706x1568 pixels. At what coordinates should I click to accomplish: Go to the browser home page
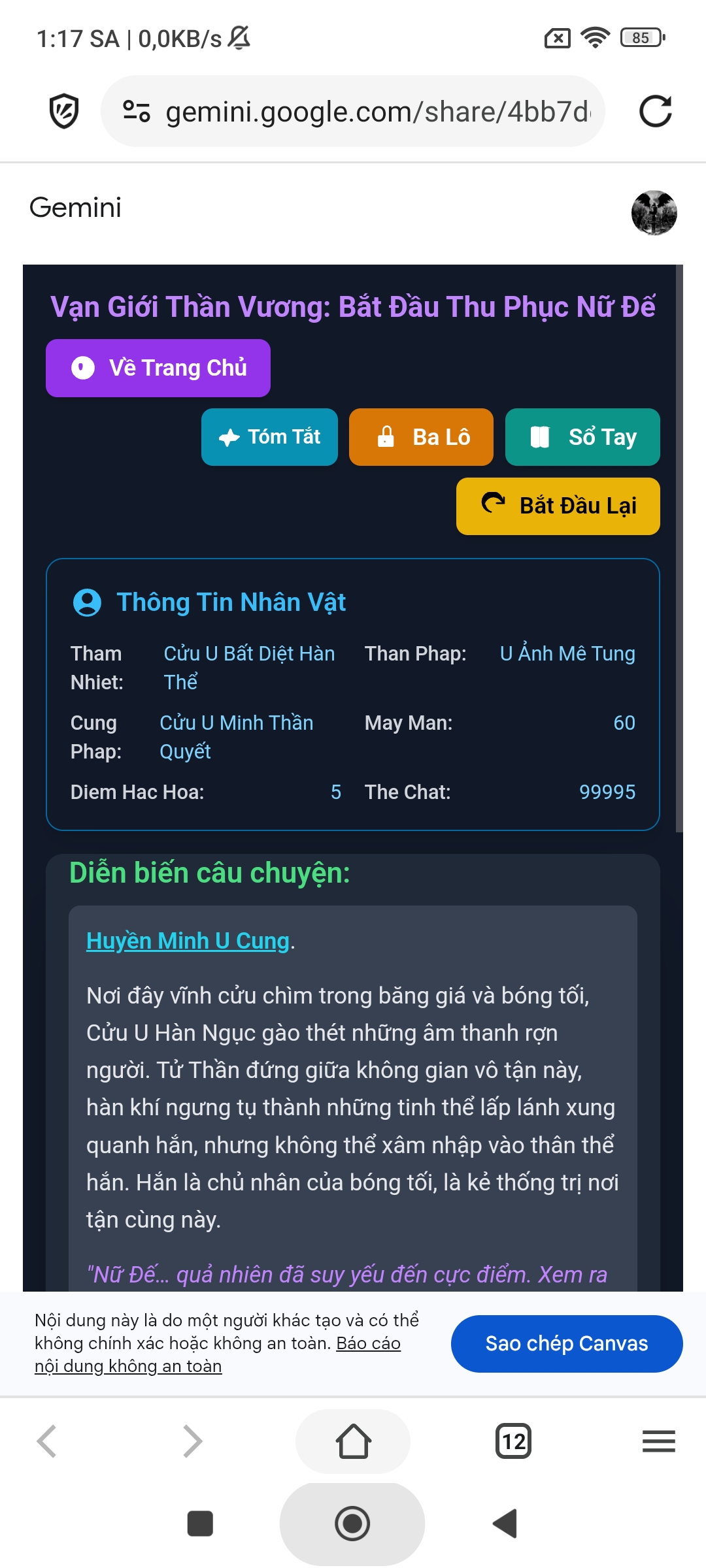point(353,1441)
